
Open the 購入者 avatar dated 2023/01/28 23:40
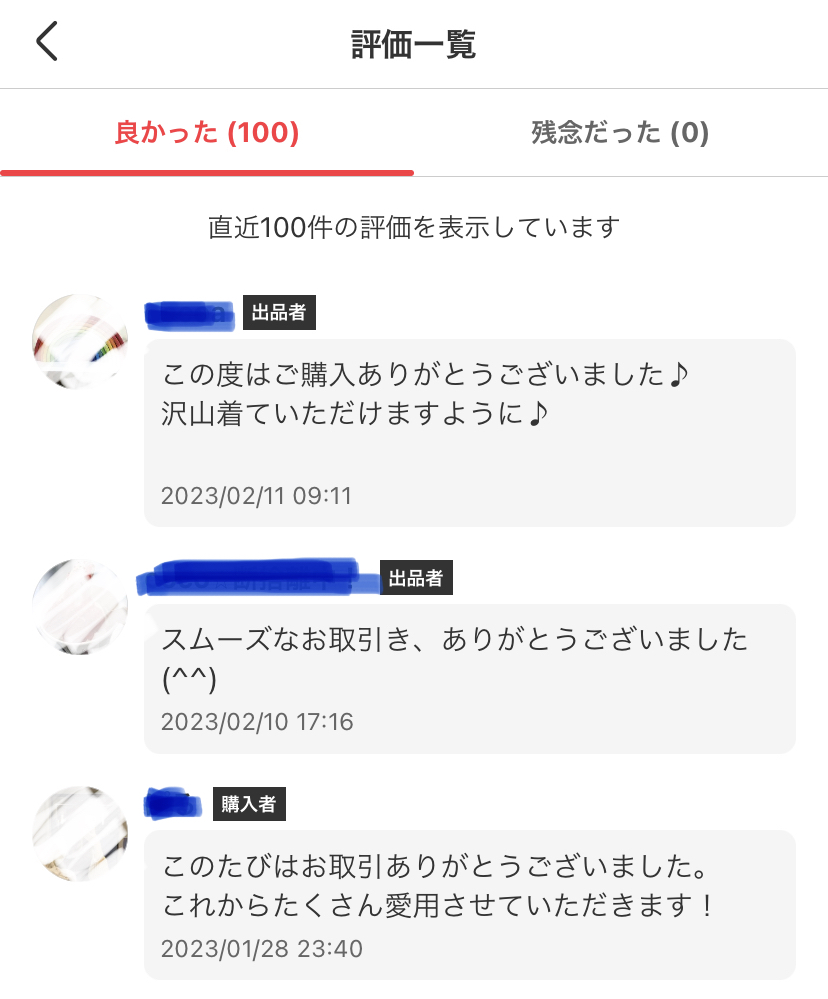[x=80, y=833]
